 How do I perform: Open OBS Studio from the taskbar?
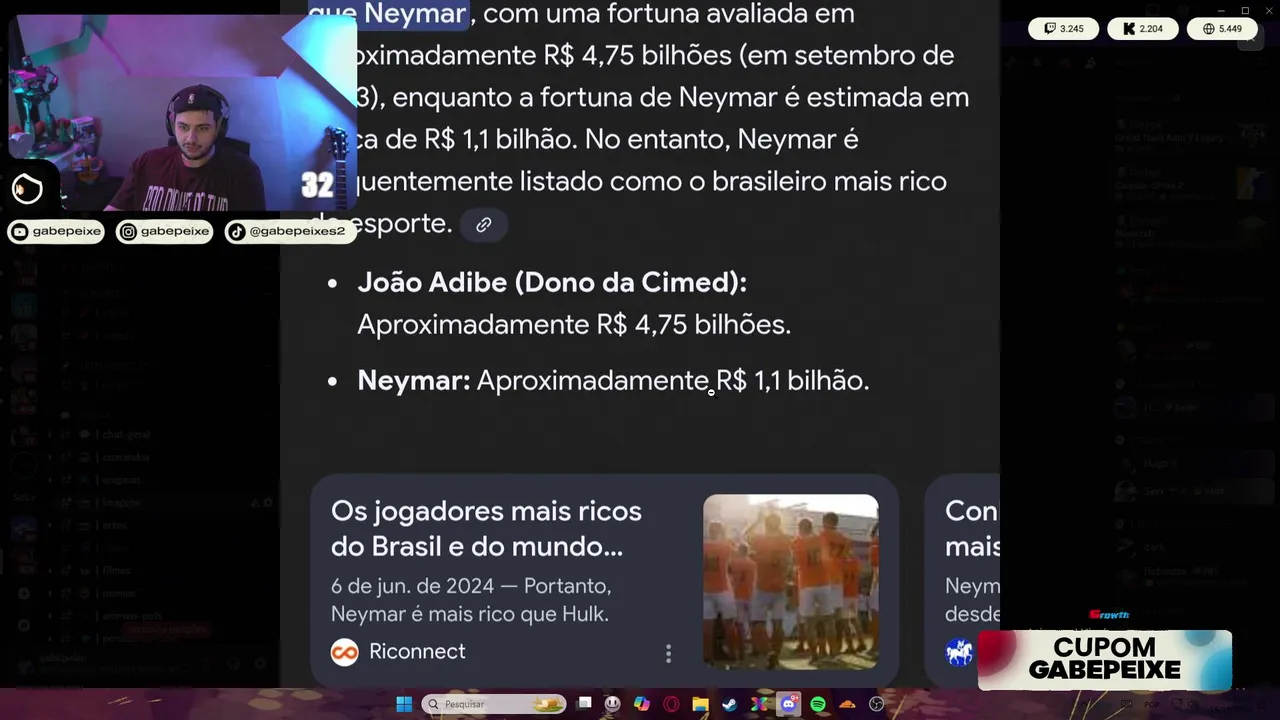(877, 704)
